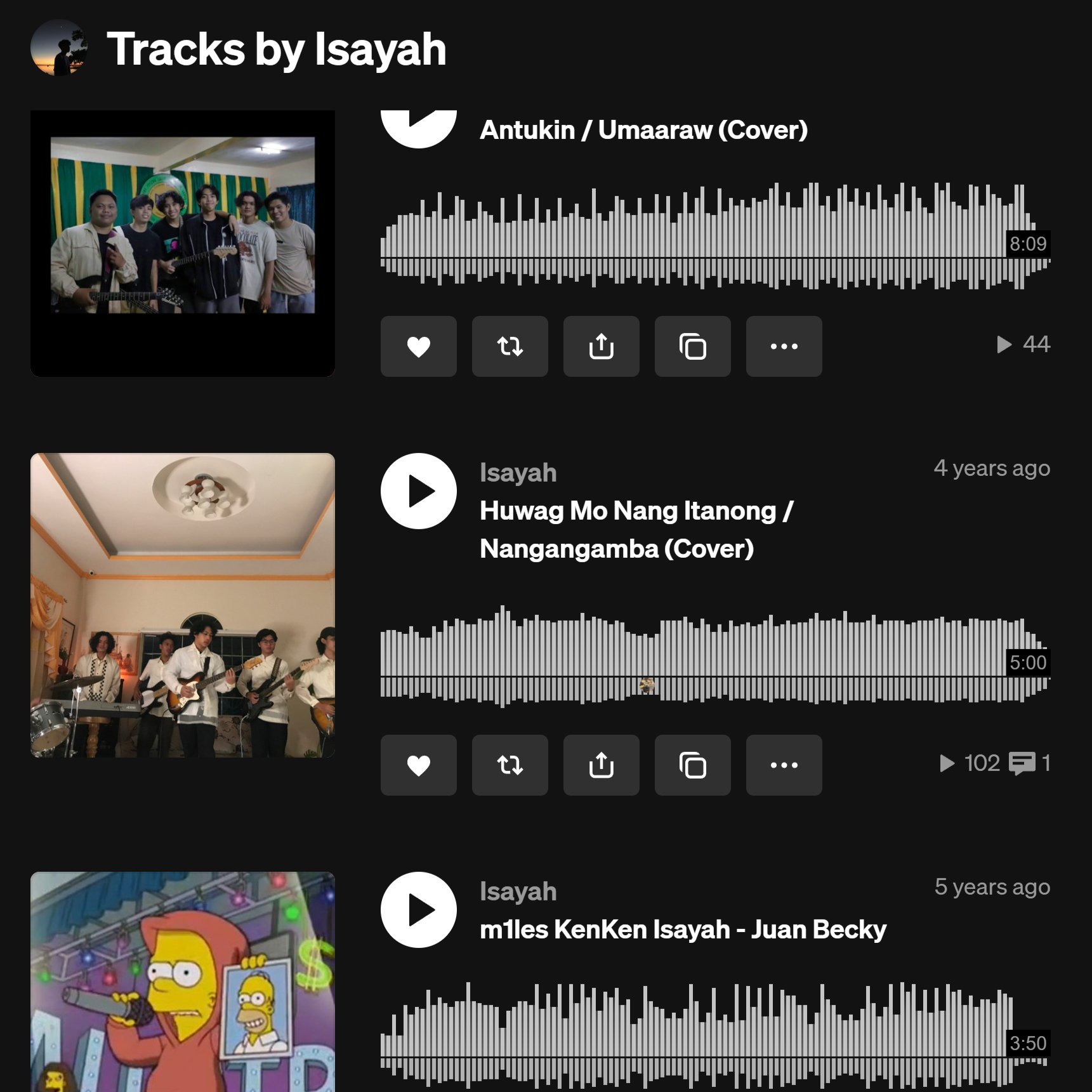Copy link for Antukin / Umaaraw cover
Screen dimensions: 1092x1092
coord(692,346)
